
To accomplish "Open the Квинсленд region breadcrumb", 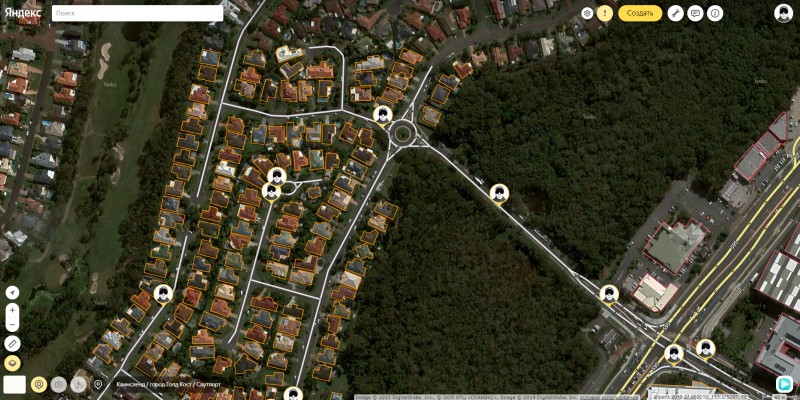I will 130,384.
